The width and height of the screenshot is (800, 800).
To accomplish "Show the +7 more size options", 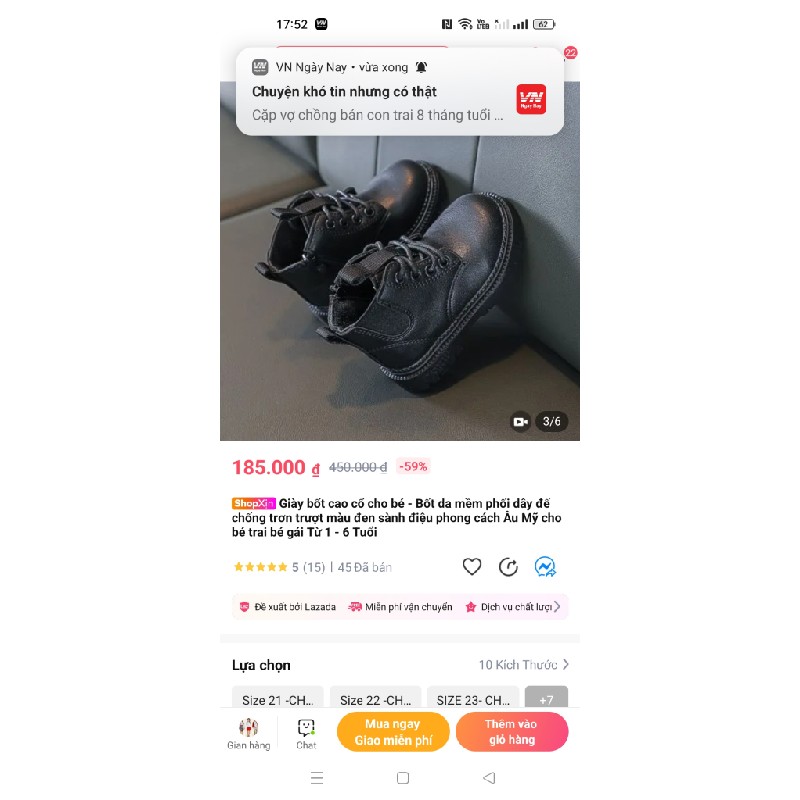I will click(546, 699).
